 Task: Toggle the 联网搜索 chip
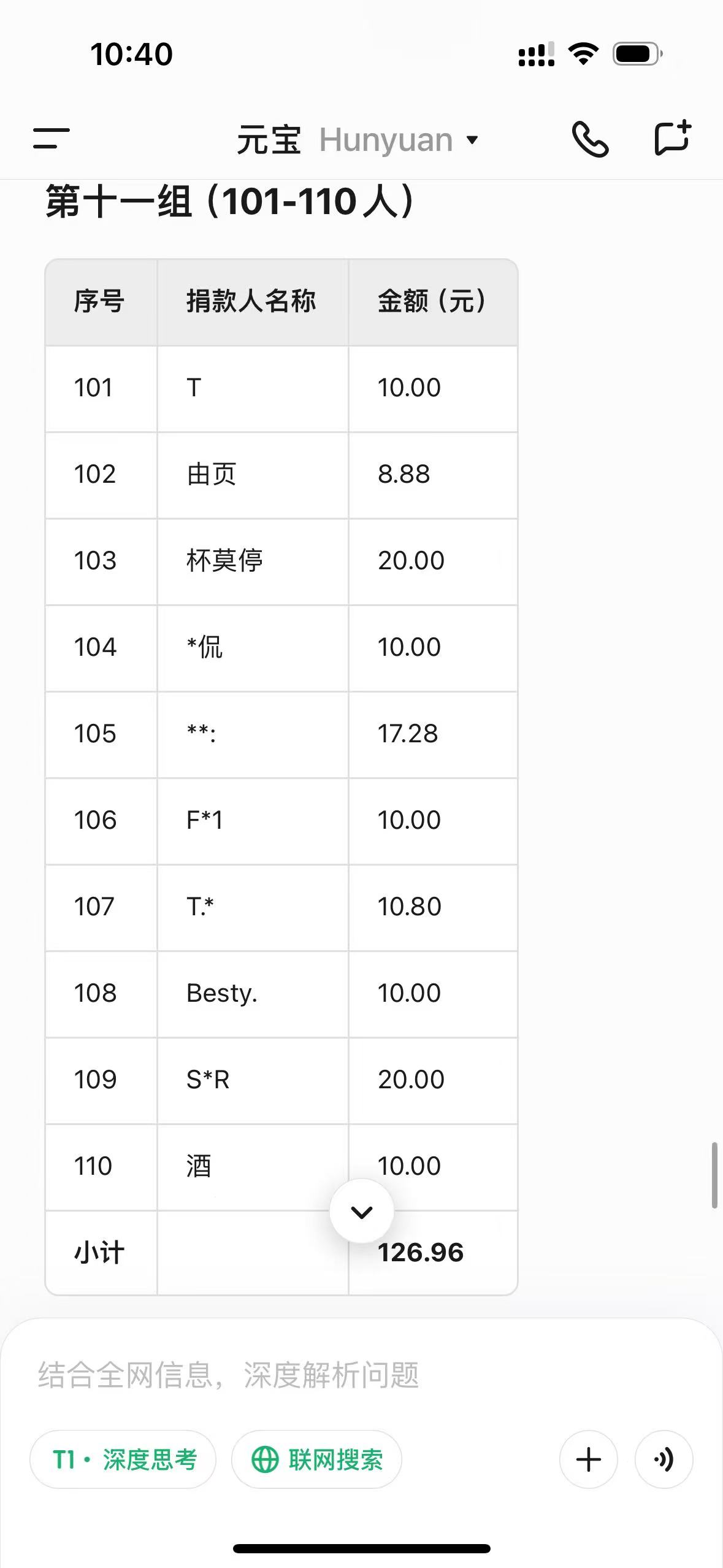click(317, 1460)
